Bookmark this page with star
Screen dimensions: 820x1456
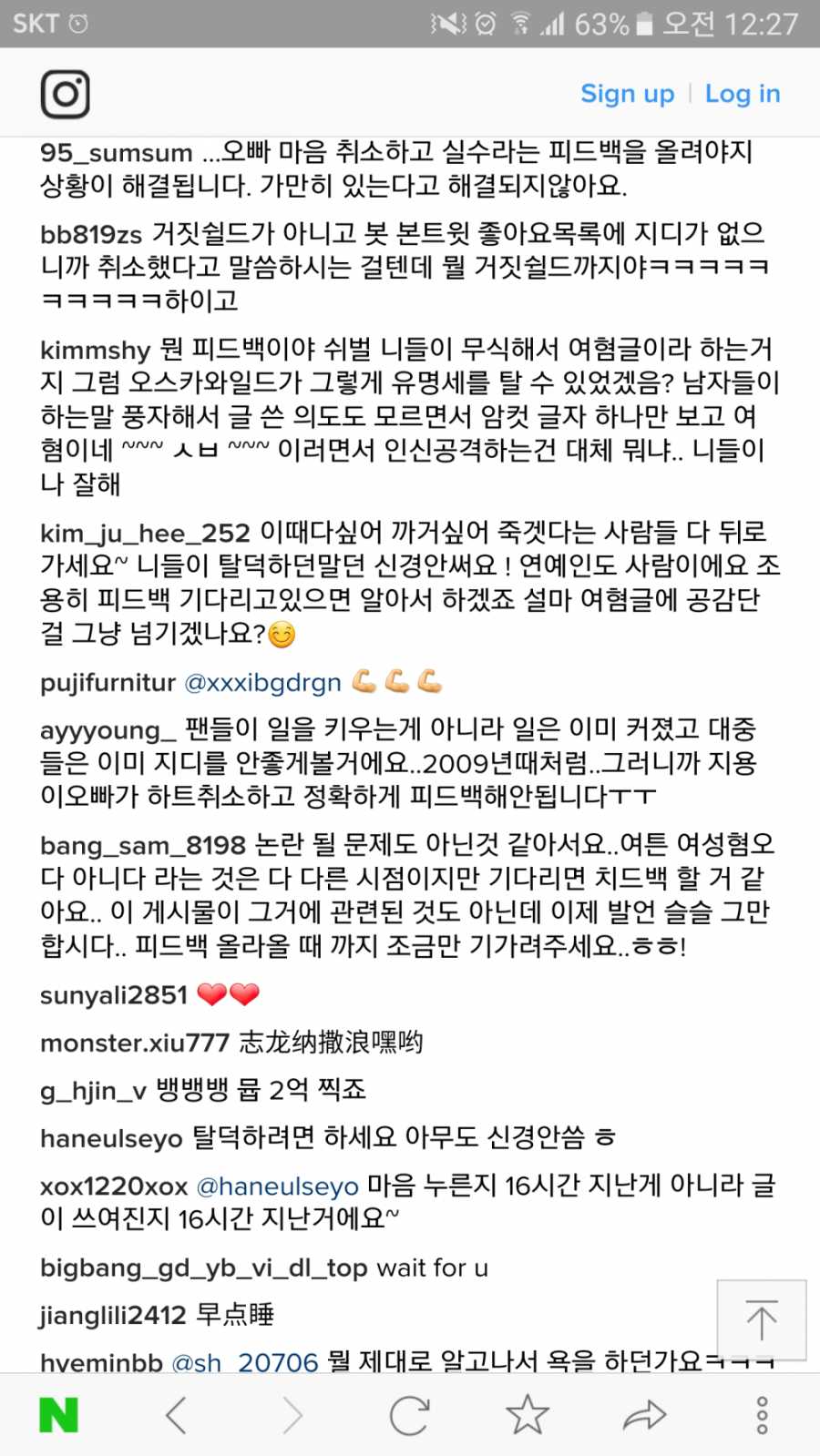tap(527, 1415)
